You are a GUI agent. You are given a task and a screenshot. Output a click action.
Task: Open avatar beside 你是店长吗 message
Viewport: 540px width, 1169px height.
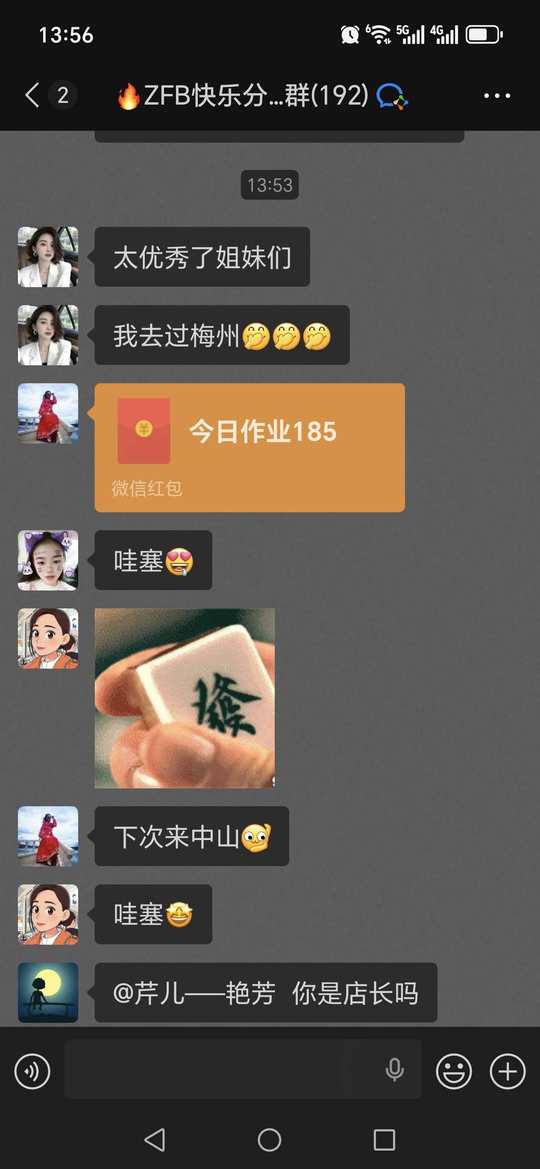(x=48, y=992)
